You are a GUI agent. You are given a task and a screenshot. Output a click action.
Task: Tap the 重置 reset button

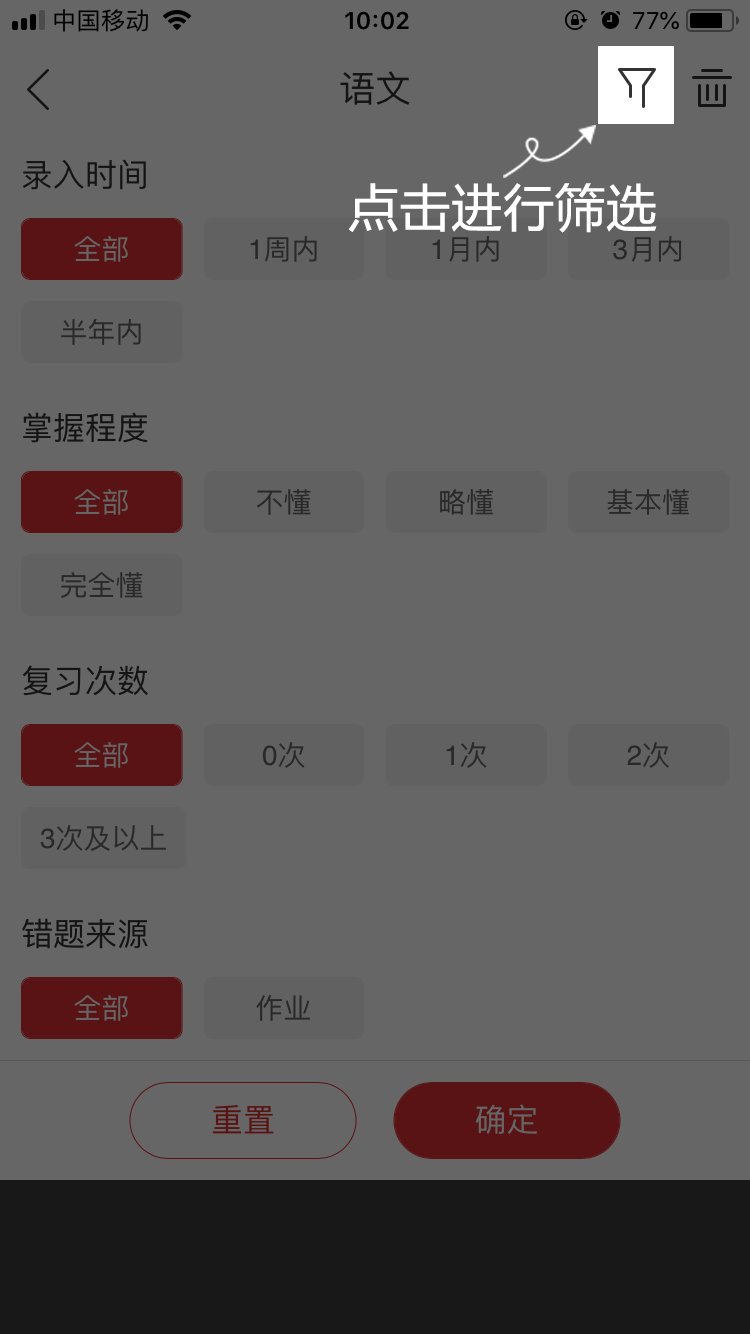(243, 1120)
